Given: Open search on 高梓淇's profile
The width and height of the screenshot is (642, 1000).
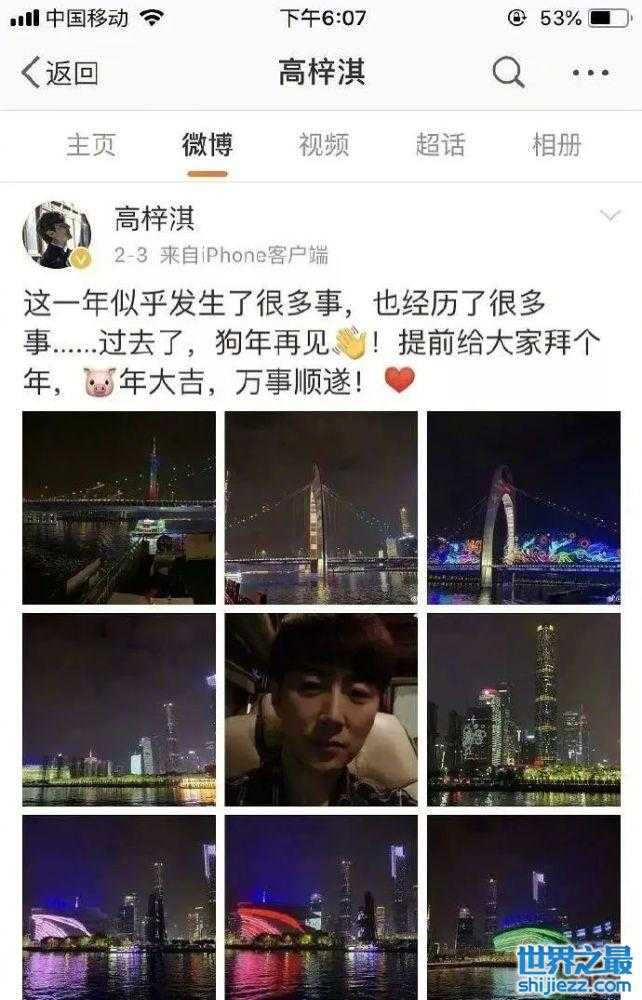Looking at the screenshot, I should (508, 72).
